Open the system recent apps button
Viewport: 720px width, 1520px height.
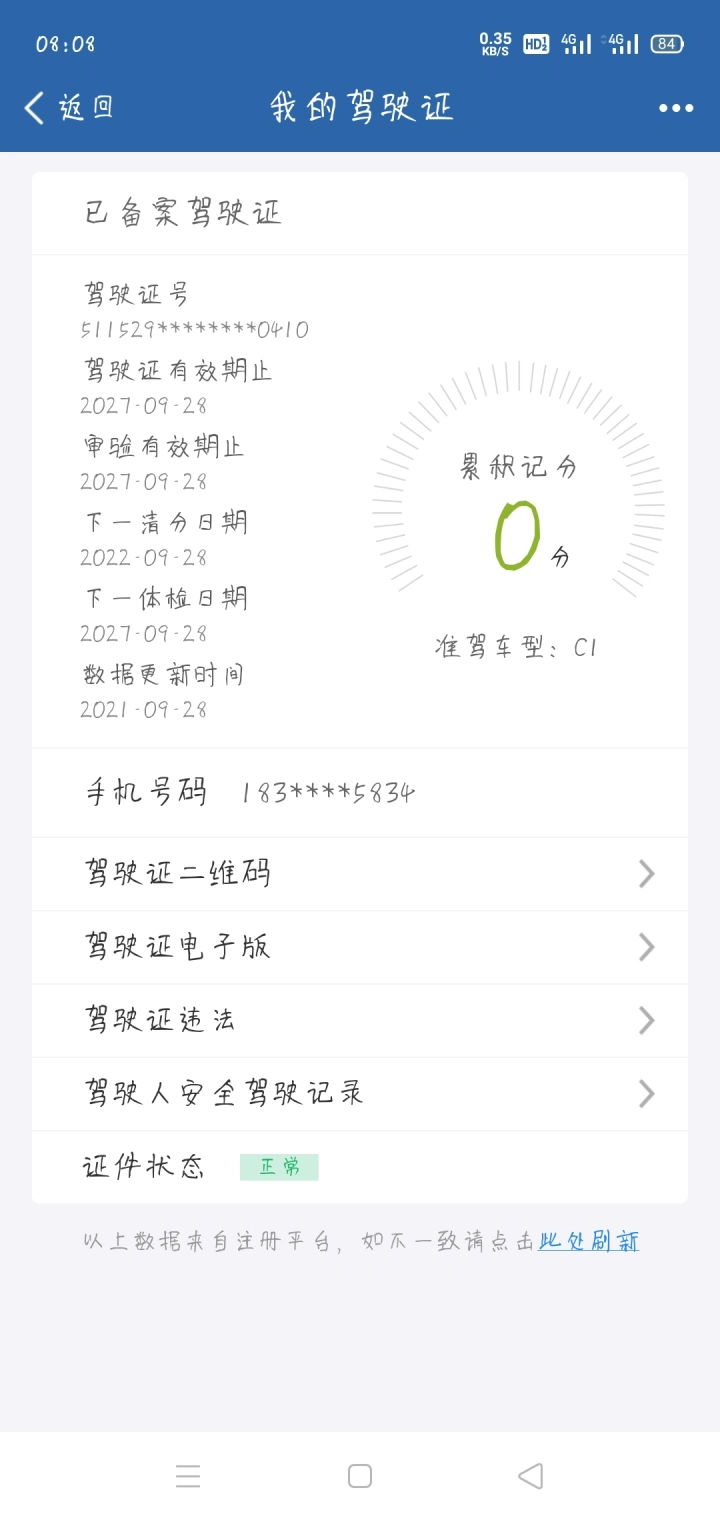coord(188,1476)
